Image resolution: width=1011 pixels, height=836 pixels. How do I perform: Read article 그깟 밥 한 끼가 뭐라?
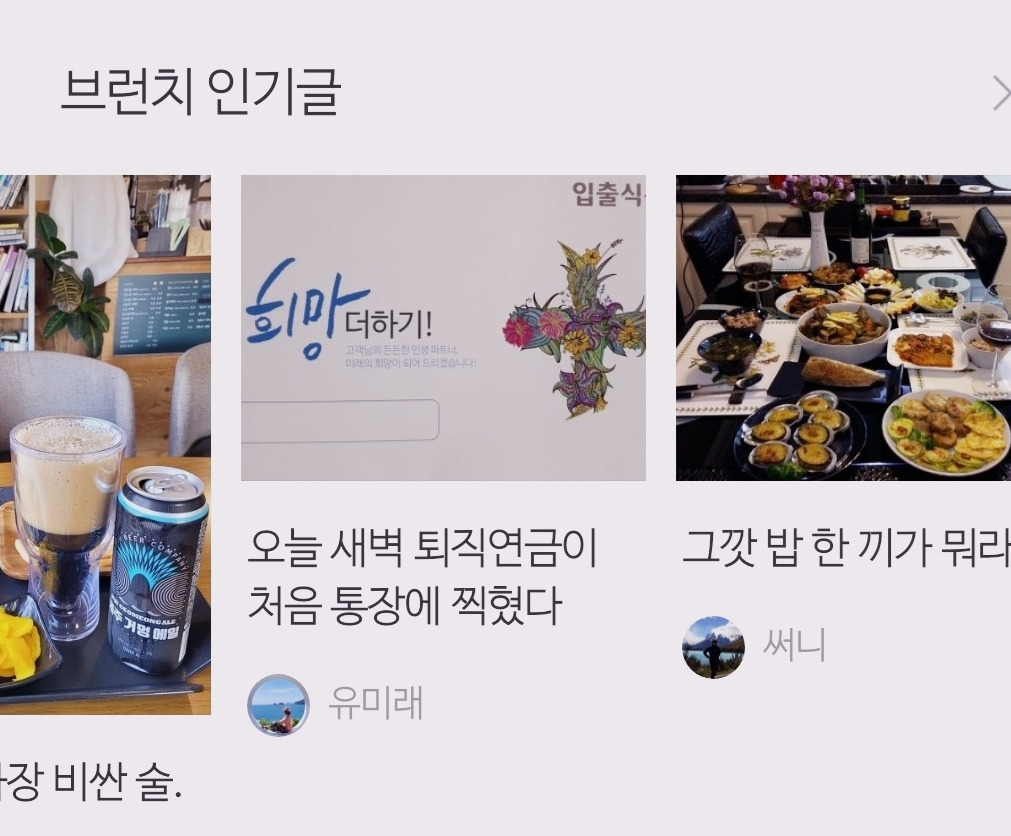(846, 548)
